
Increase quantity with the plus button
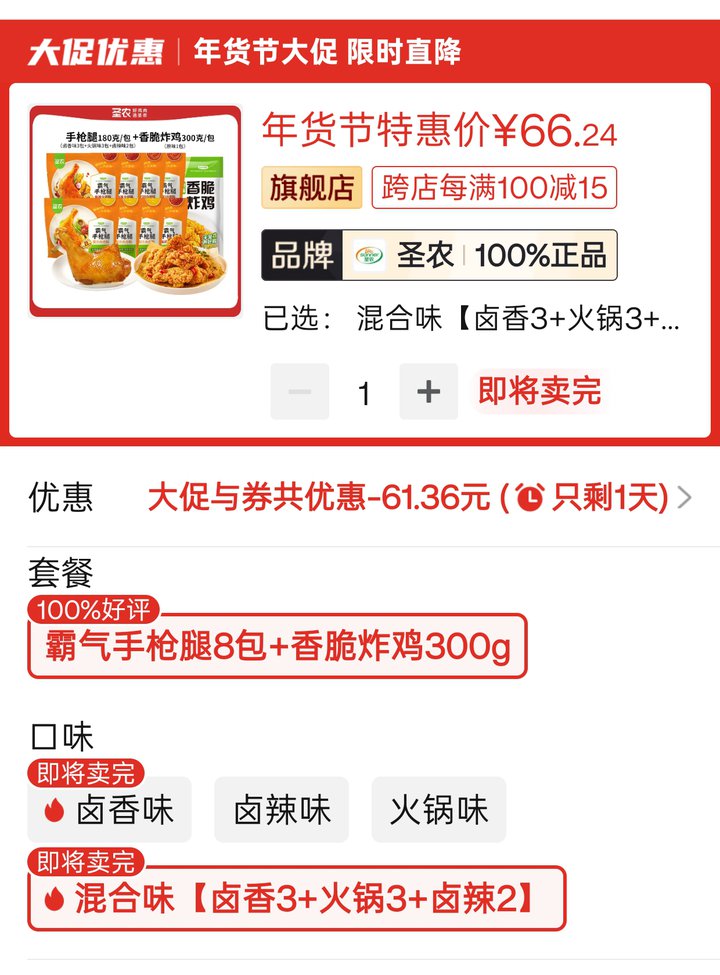click(428, 391)
